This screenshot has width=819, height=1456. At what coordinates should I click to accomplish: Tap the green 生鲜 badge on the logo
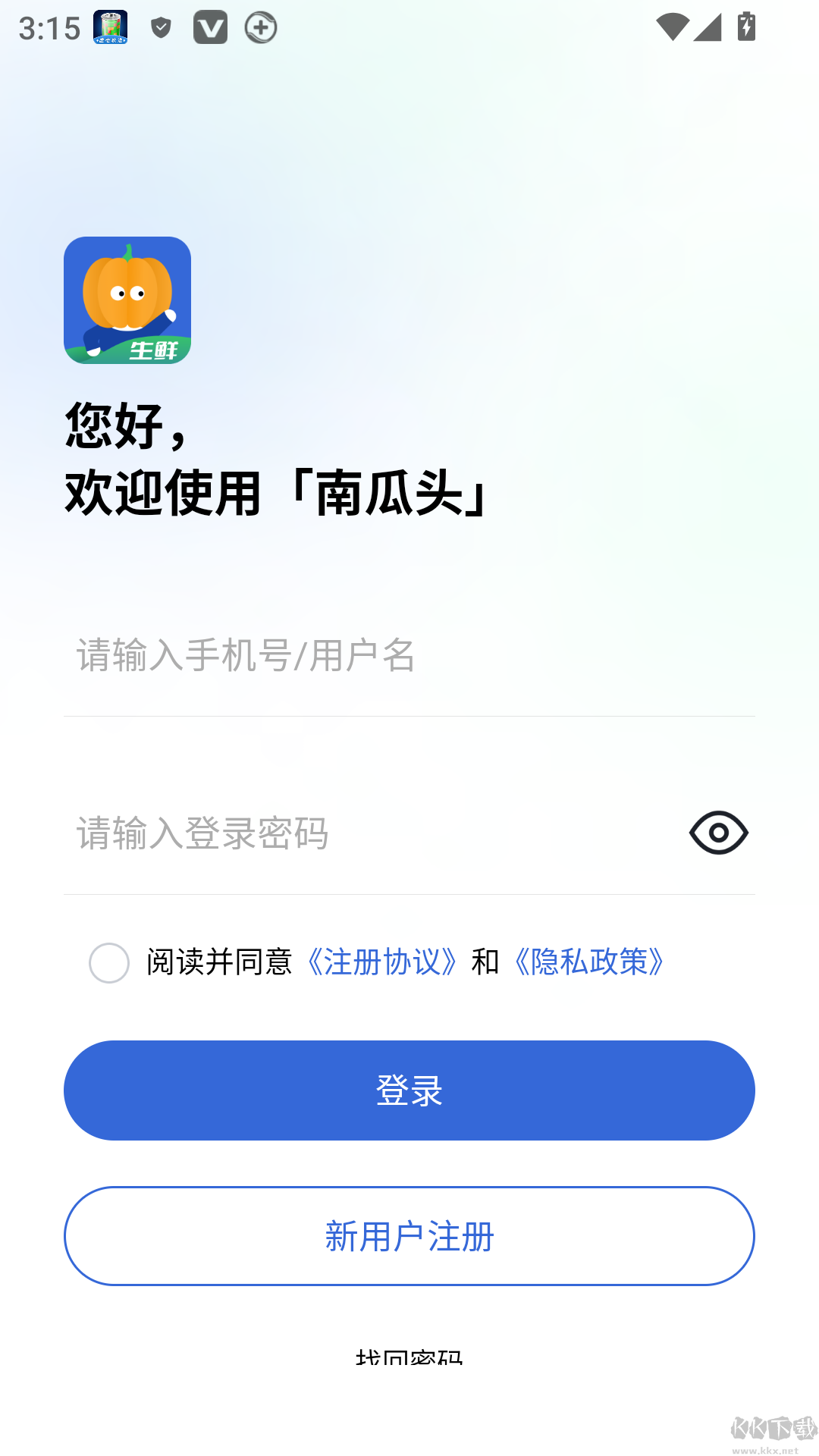152,349
